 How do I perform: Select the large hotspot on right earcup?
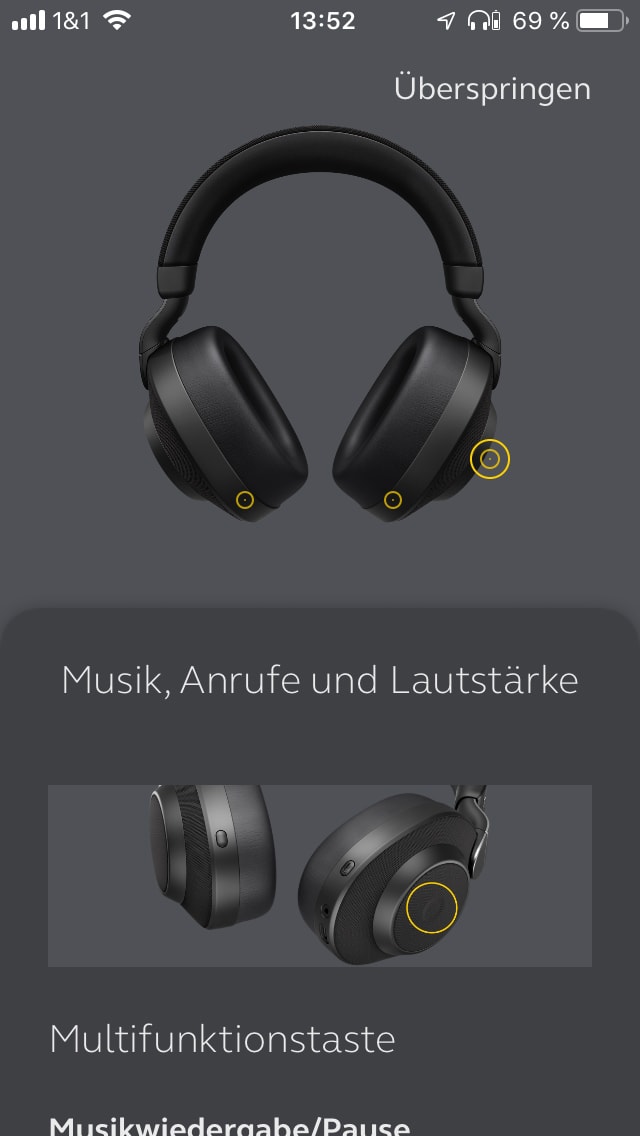tap(489, 459)
